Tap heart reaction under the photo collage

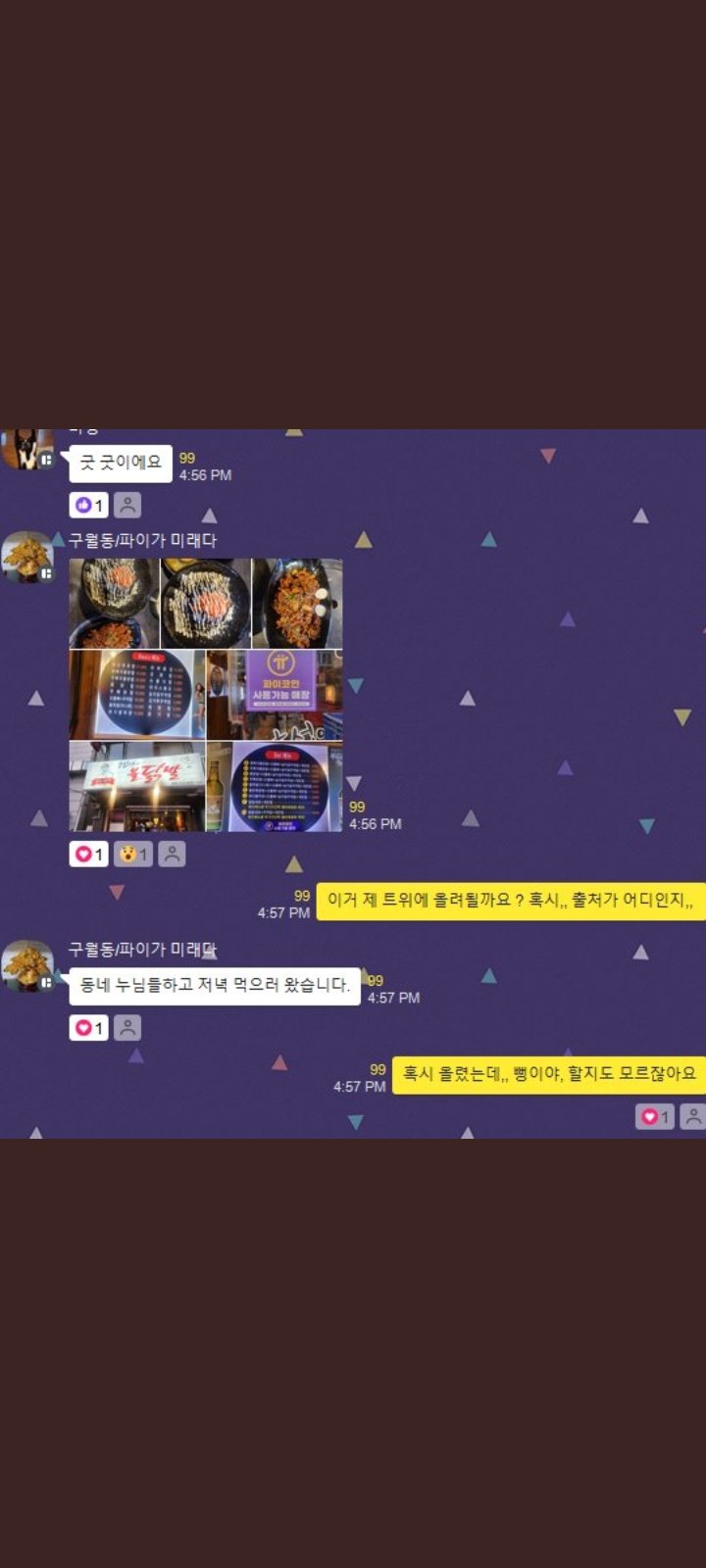(88, 854)
